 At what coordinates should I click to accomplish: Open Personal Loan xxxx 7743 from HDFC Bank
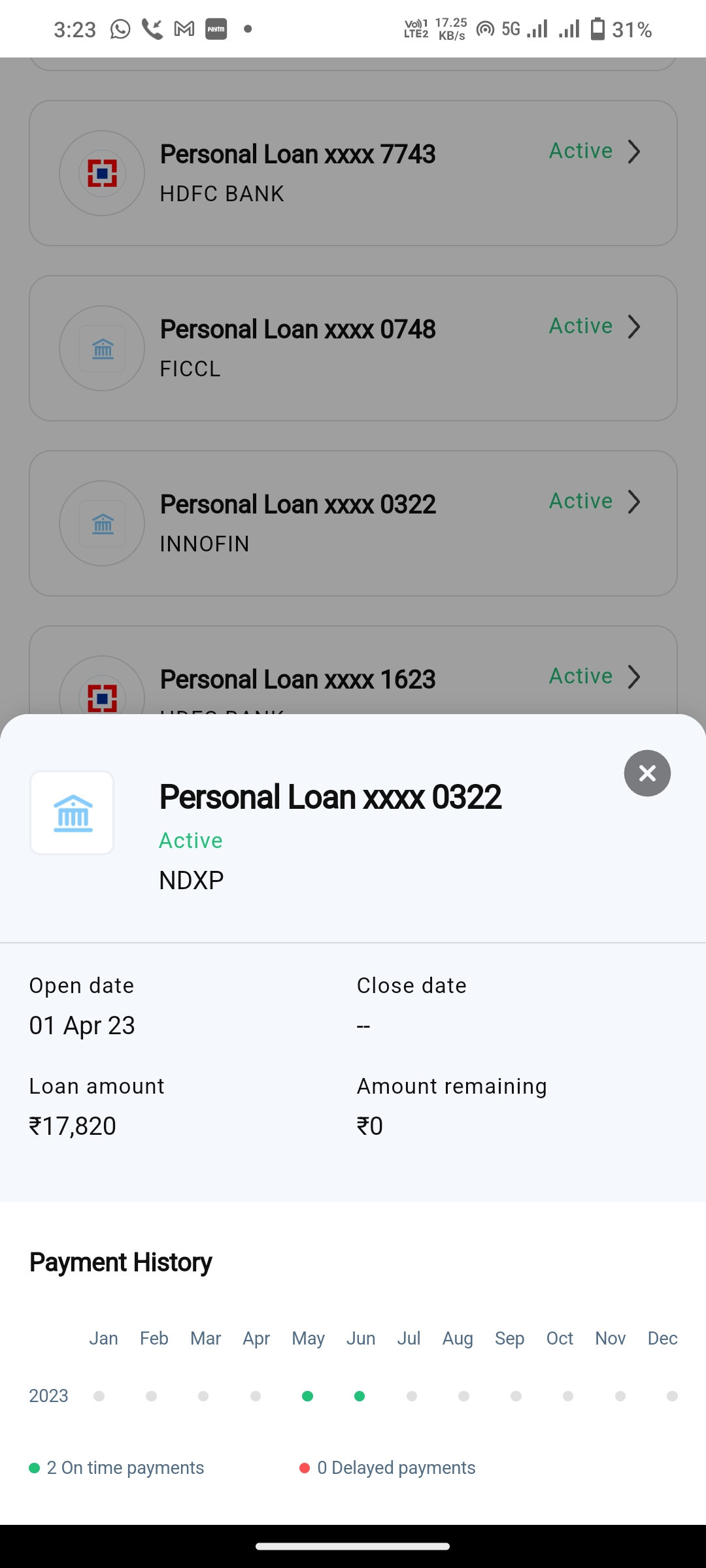tap(353, 173)
